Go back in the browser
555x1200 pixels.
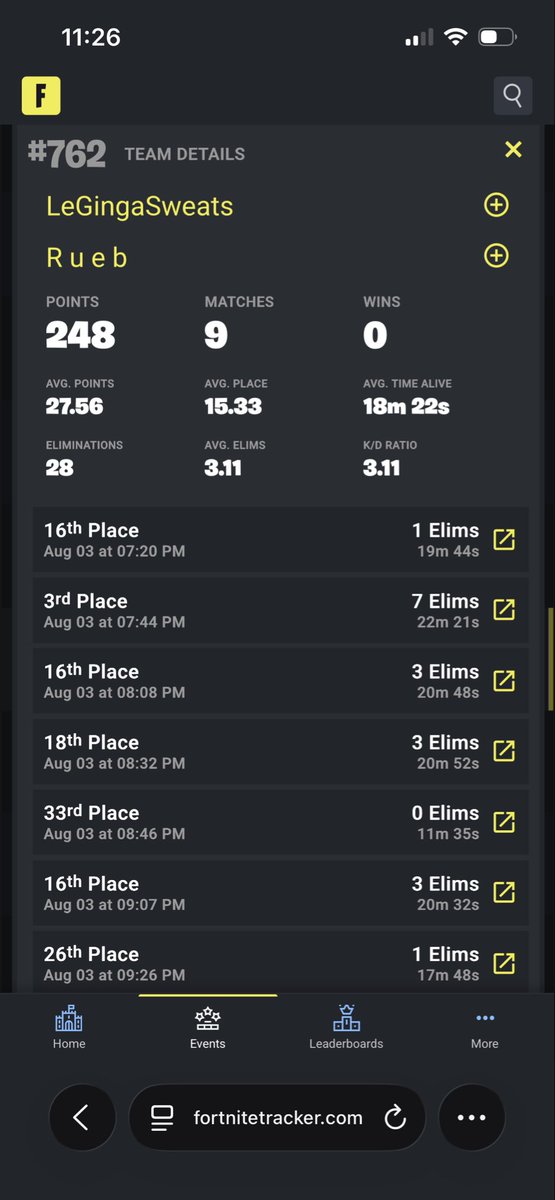(x=82, y=1117)
